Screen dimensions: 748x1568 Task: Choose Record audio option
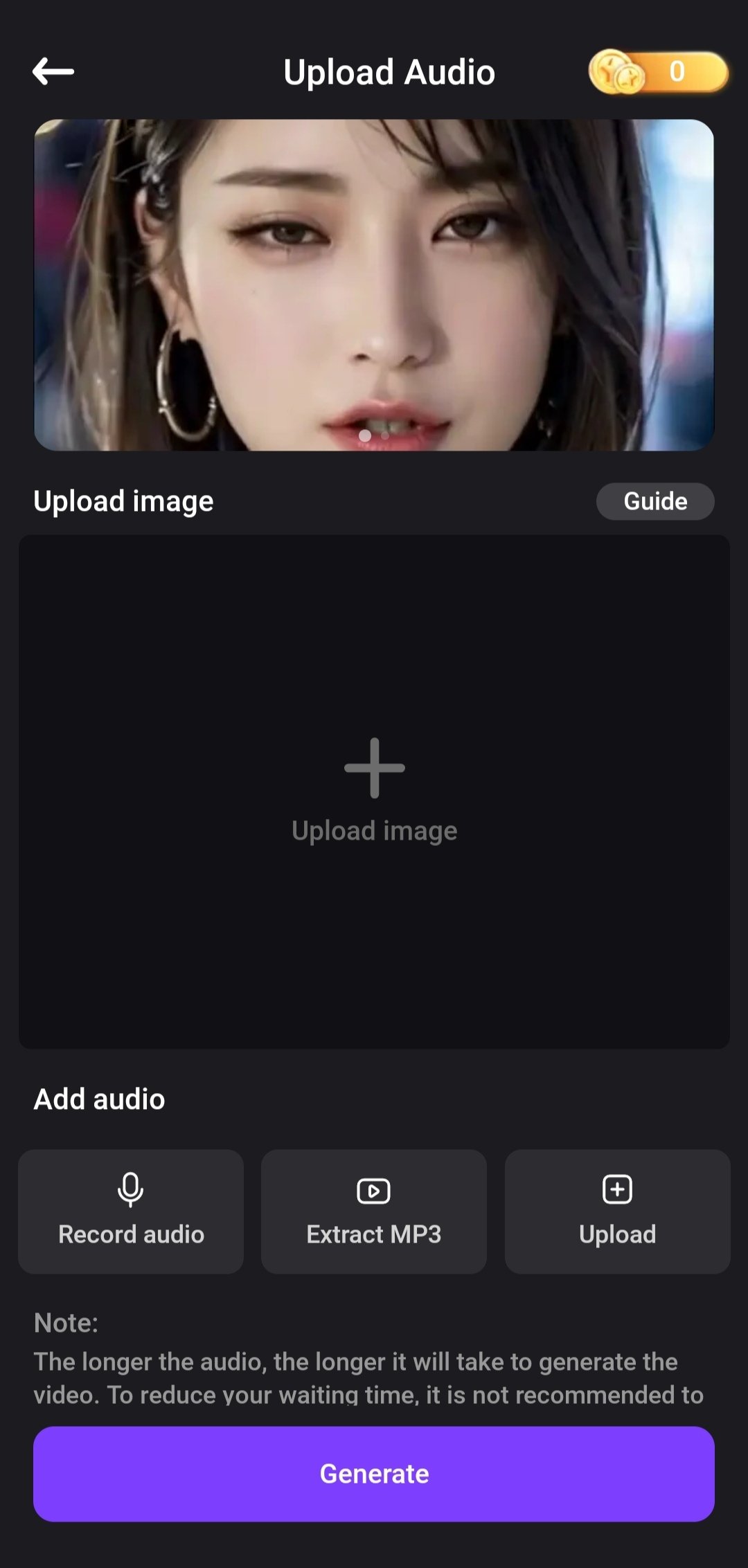[131, 1211]
